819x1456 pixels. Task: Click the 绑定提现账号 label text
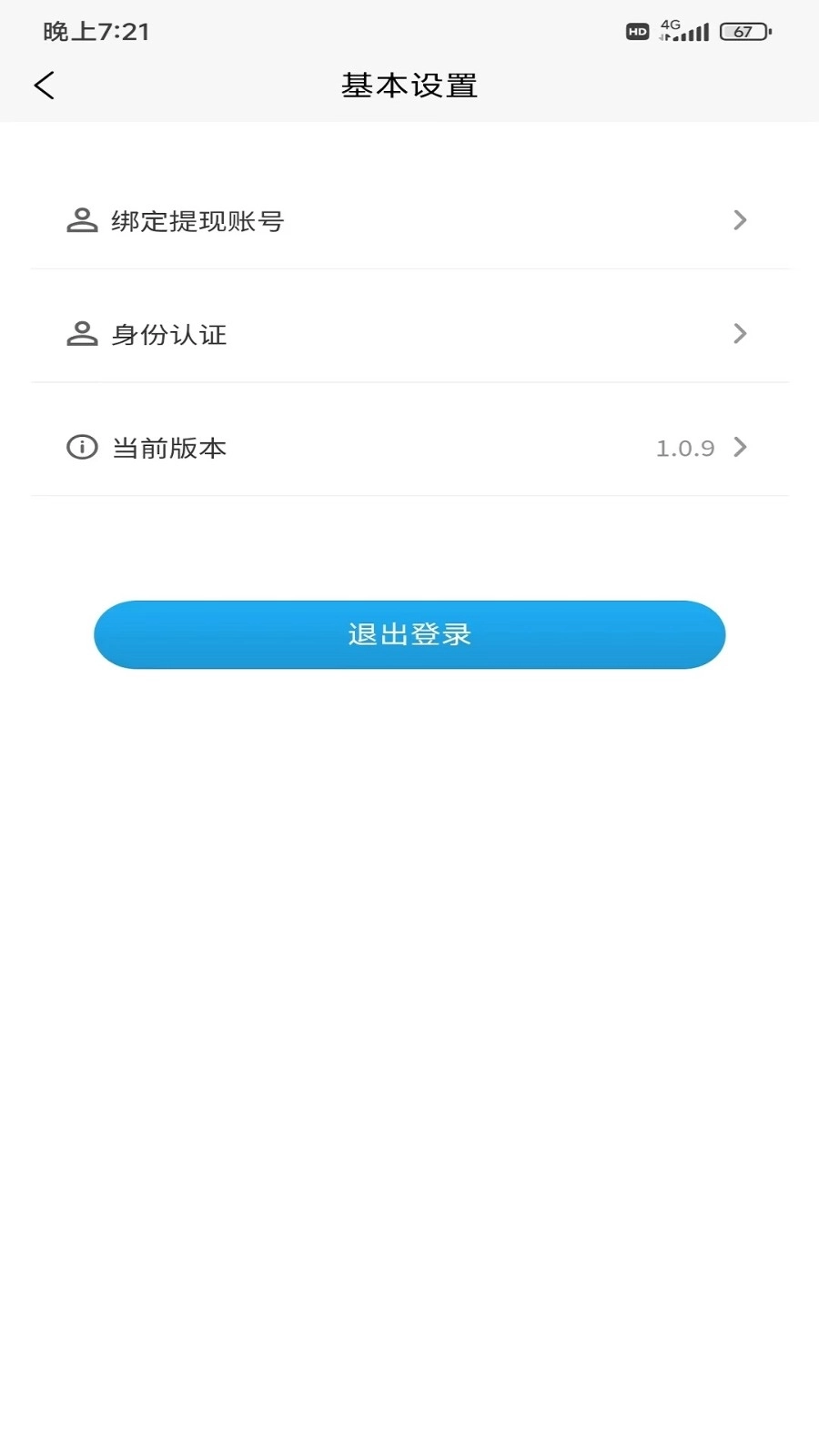196,221
